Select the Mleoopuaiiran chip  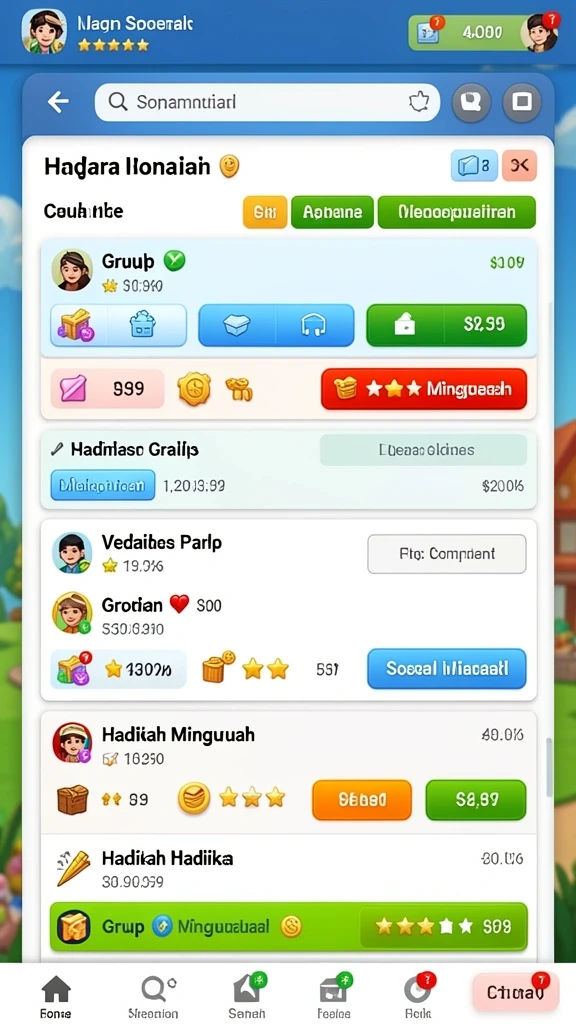click(456, 212)
